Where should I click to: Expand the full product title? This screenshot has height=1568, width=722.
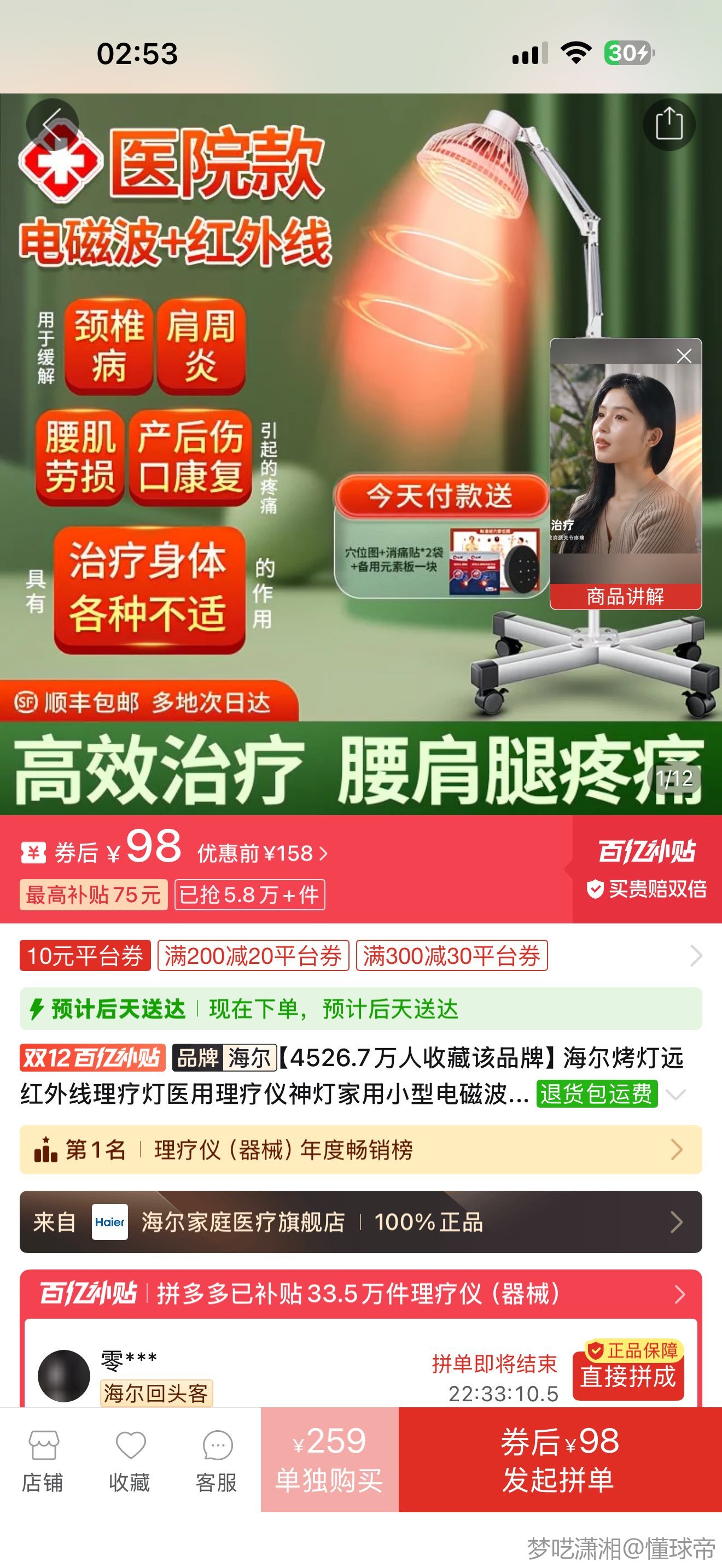[676, 1095]
